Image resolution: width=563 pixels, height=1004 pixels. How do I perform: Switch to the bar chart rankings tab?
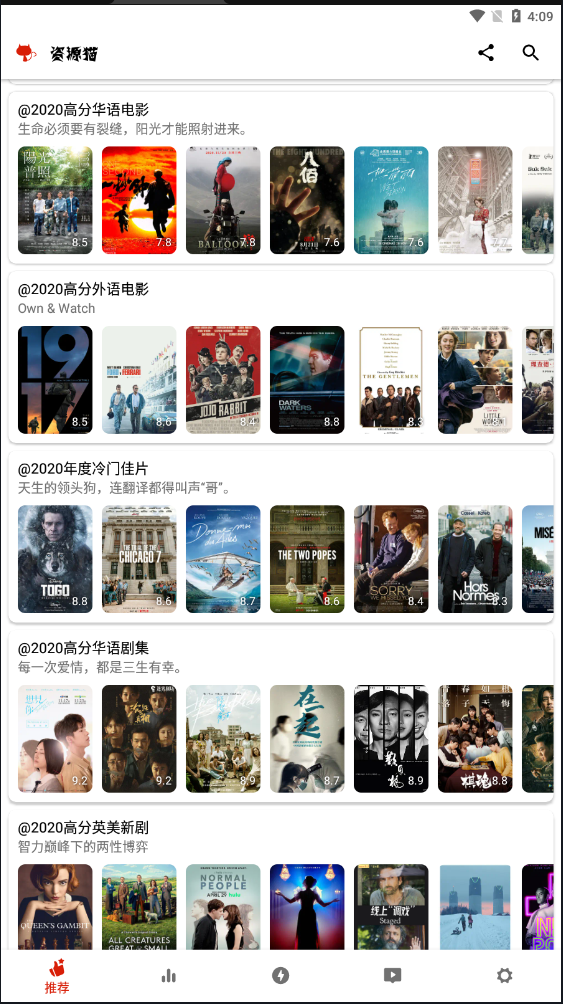pos(168,975)
